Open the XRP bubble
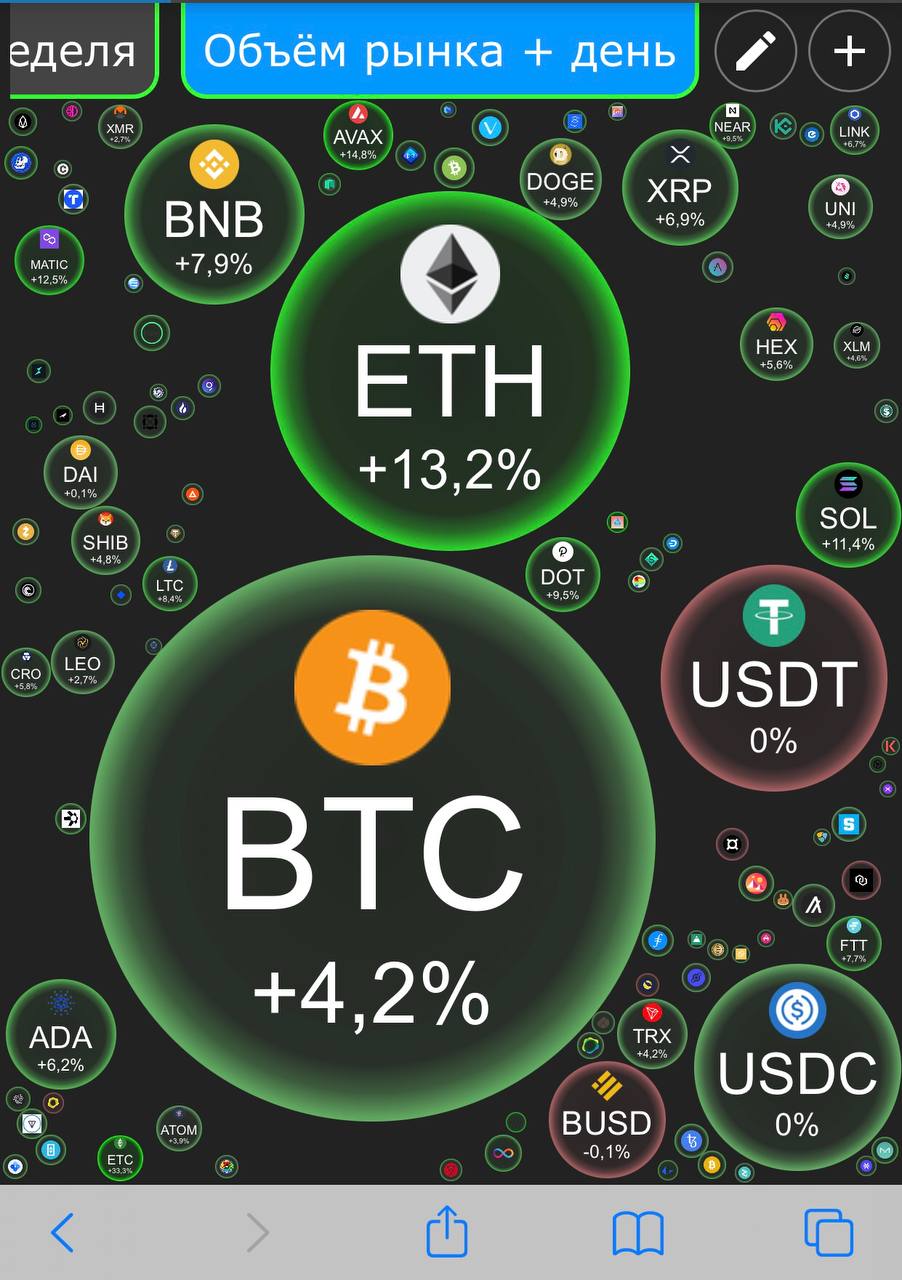Viewport: 902px width, 1280px height. coord(680,188)
